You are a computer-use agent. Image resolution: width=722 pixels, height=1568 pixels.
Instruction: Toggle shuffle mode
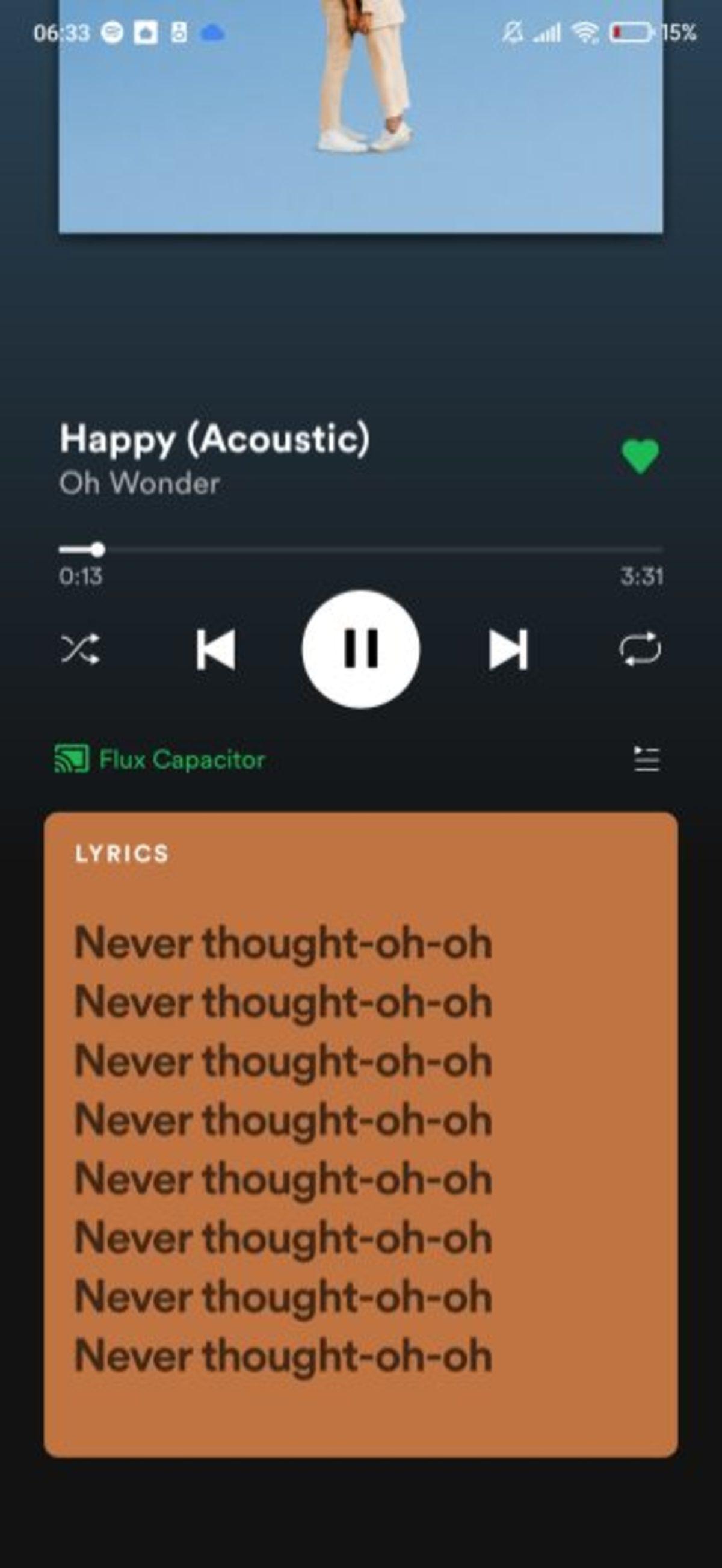click(x=80, y=649)
